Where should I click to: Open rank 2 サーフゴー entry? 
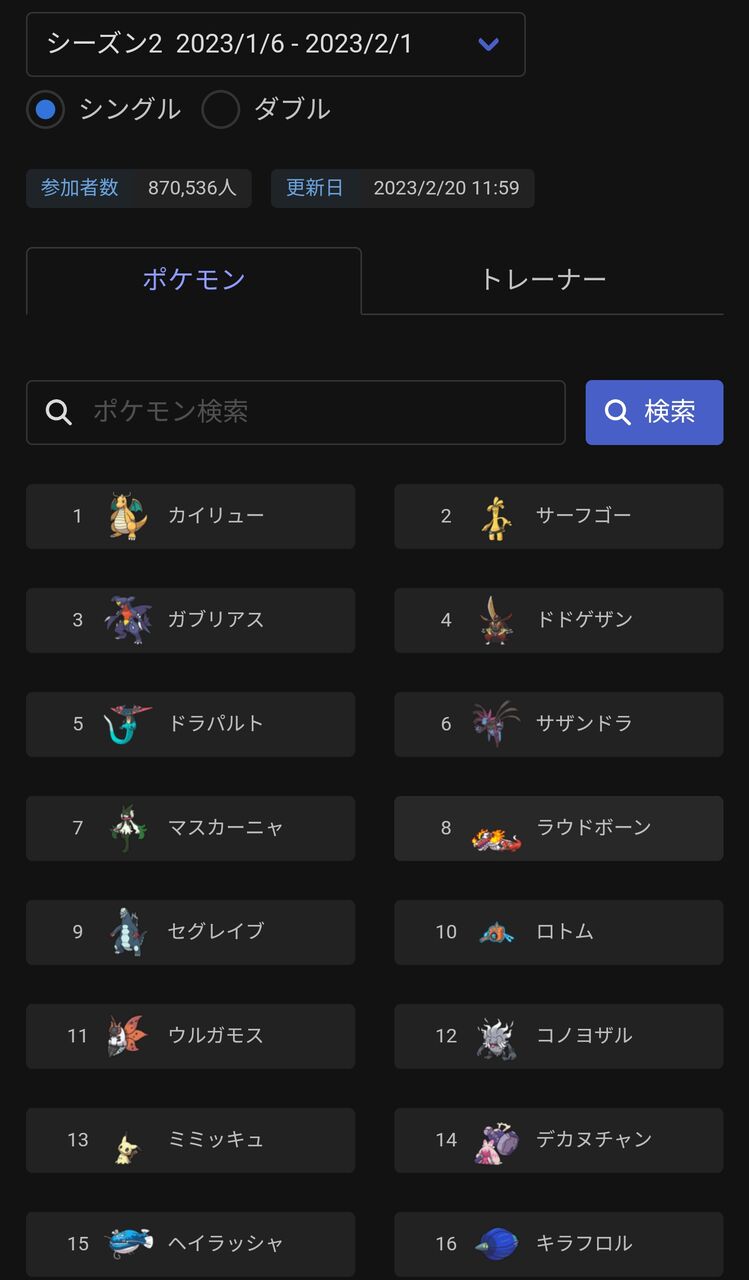click(558, 516)
